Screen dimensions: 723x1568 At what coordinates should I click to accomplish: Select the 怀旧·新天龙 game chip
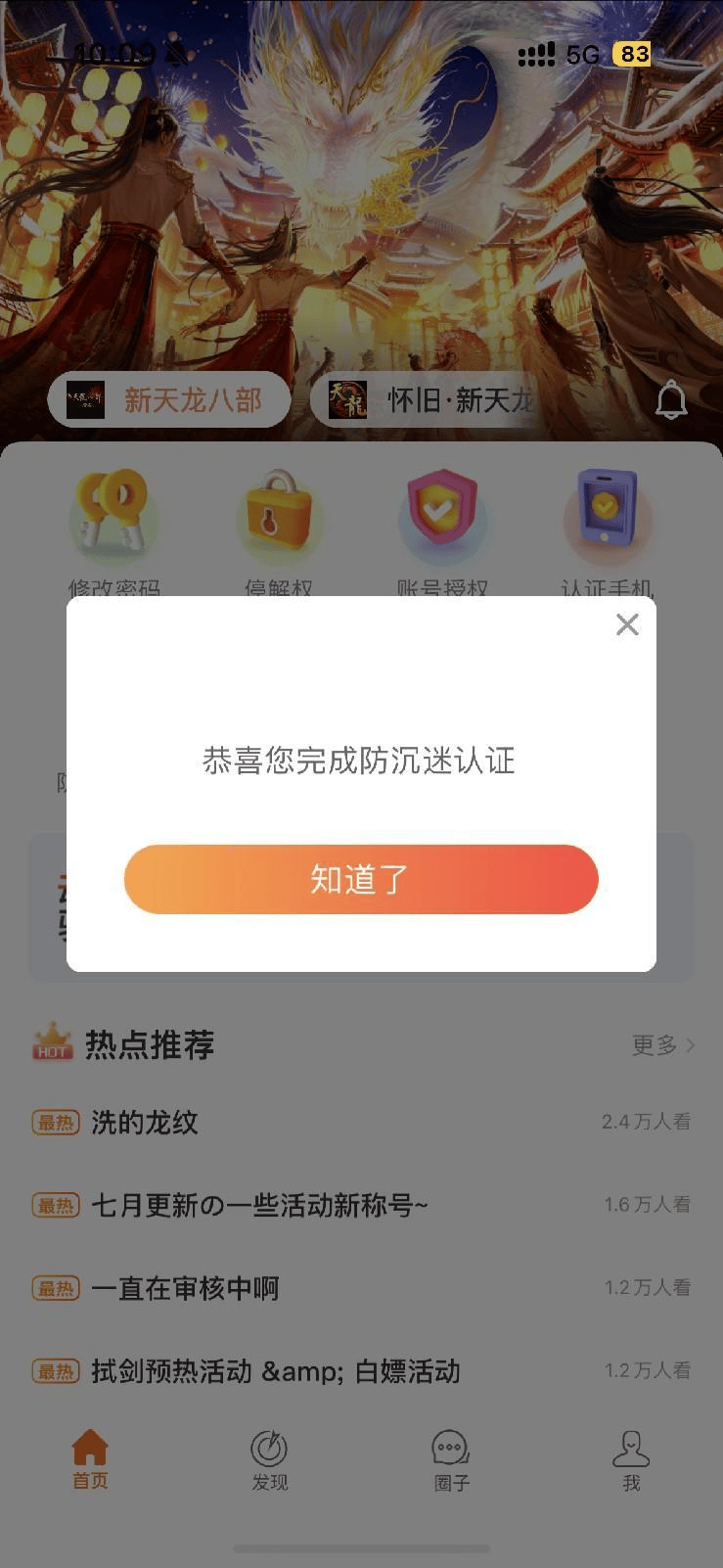pos(430,400)
